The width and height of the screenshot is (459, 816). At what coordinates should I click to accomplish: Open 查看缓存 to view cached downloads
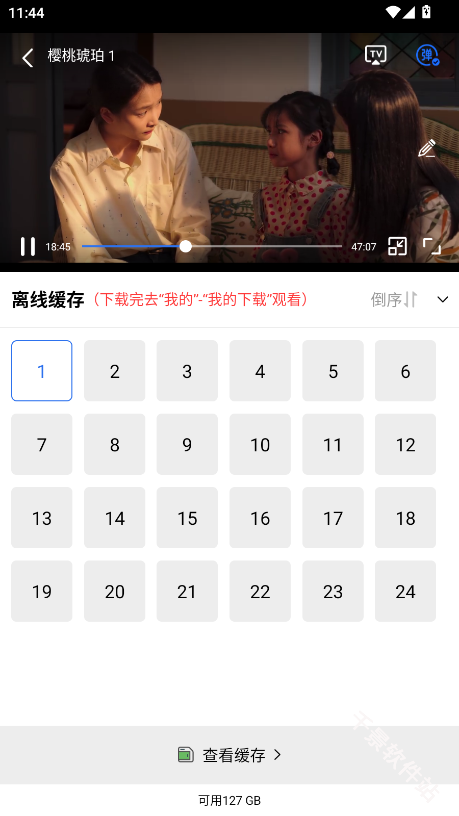(230, 755)
